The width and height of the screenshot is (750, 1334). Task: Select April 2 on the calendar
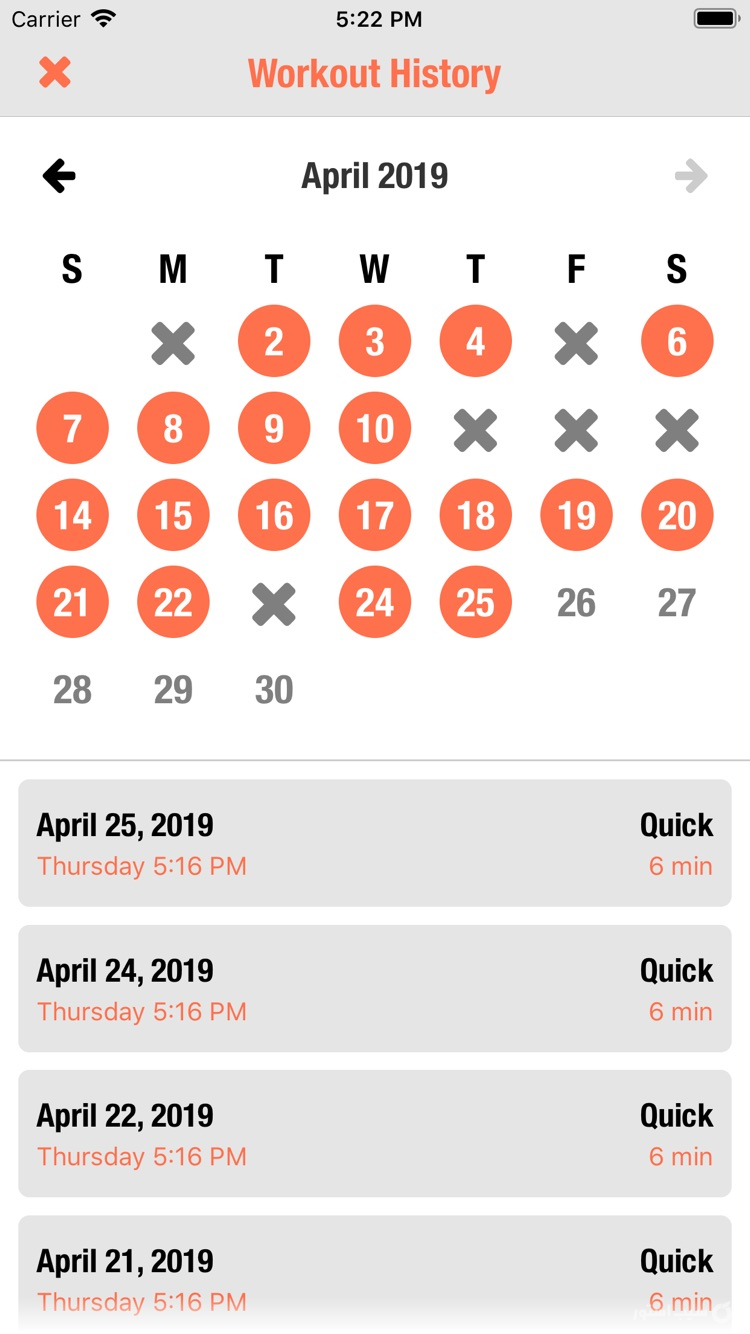(274, 341)
